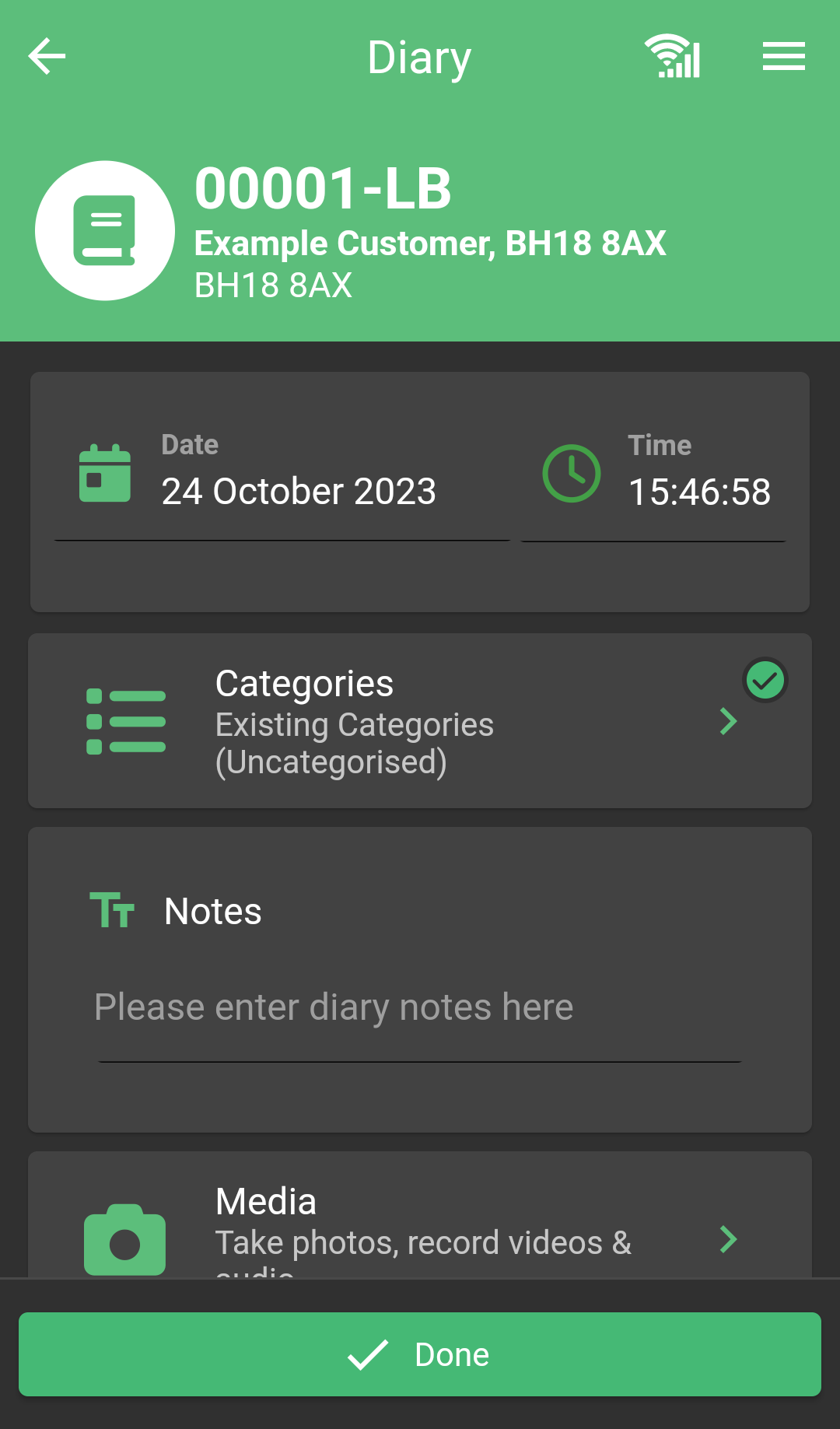The width and height of the screenshot is (840, 1429).
Task: Open the hamburger menu
Action: pos(783,57)
